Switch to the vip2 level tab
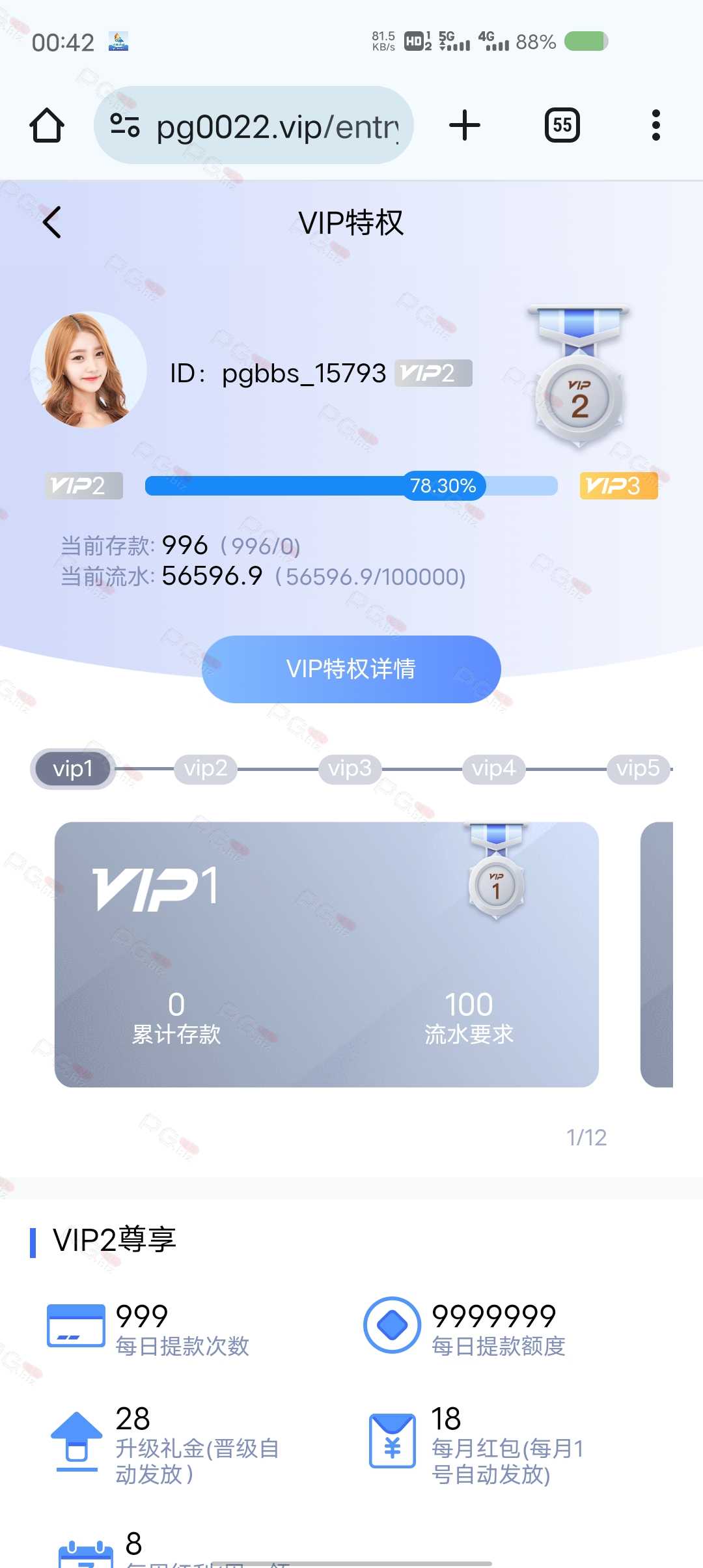Viewport: 703px width, 1568px height. [206, 769]
